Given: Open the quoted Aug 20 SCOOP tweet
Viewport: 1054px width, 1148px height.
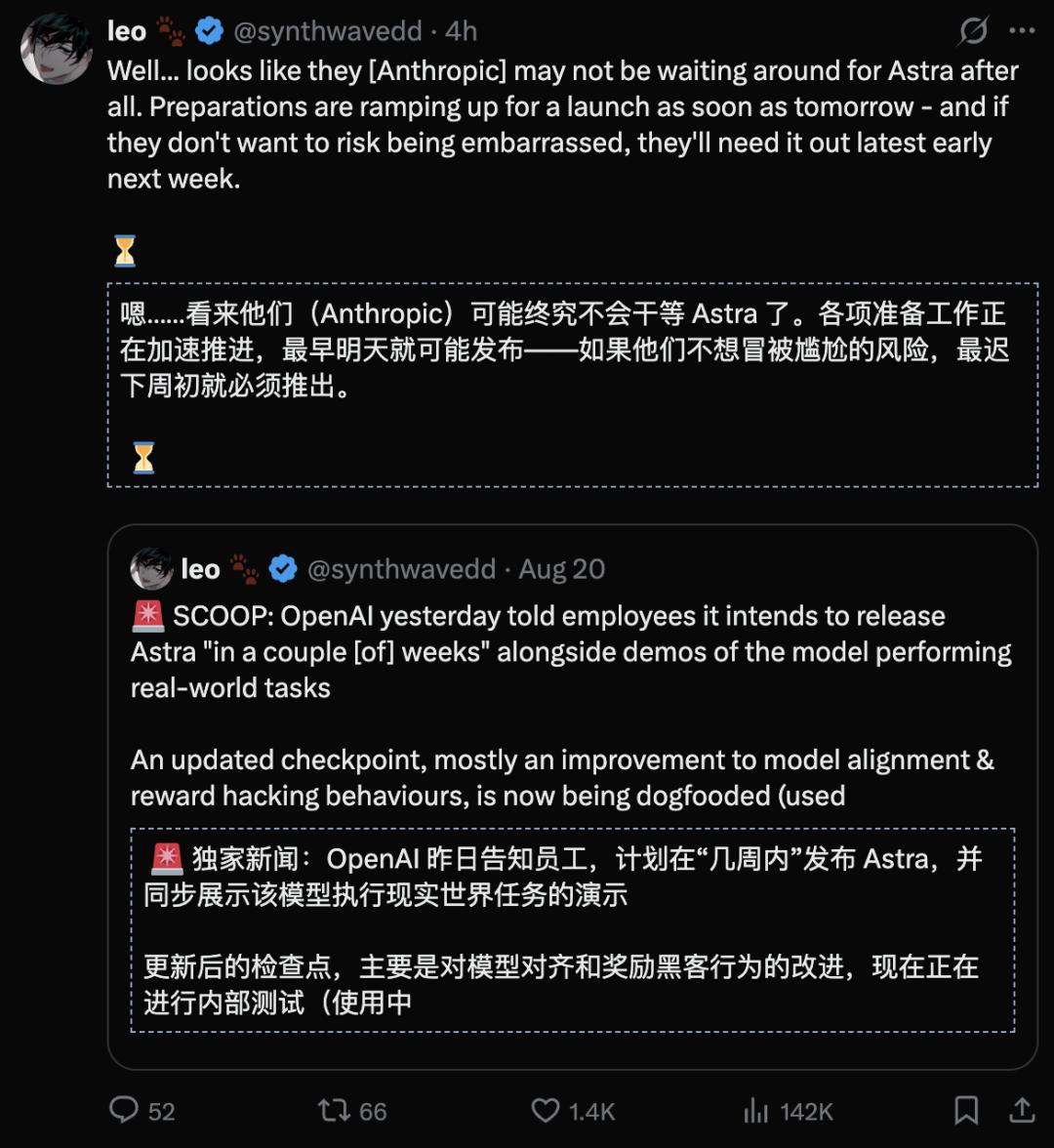Looking at the screenshot, I should [572, 797].
